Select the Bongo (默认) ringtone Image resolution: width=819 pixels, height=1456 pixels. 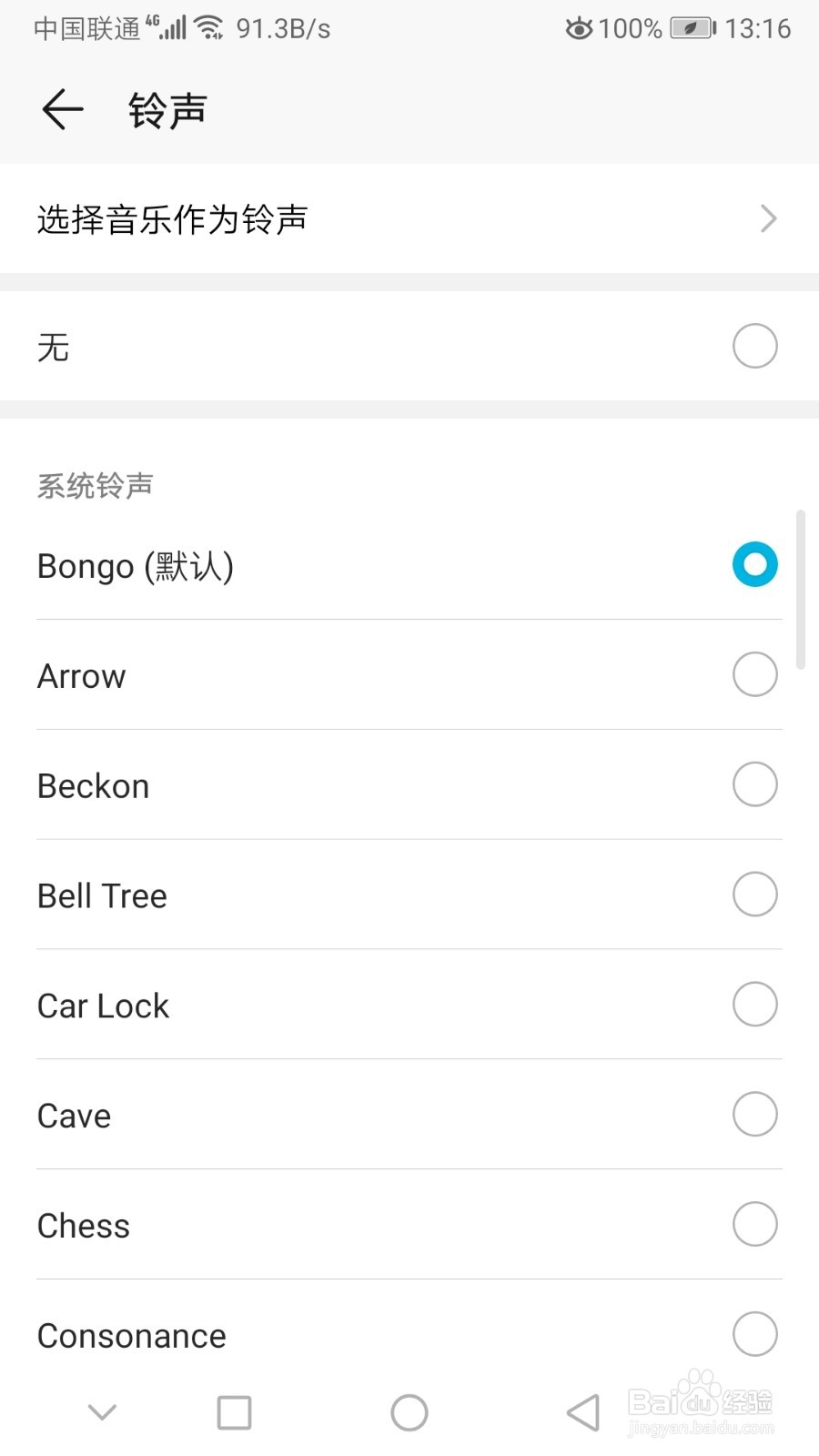click(x=409, y=565)
